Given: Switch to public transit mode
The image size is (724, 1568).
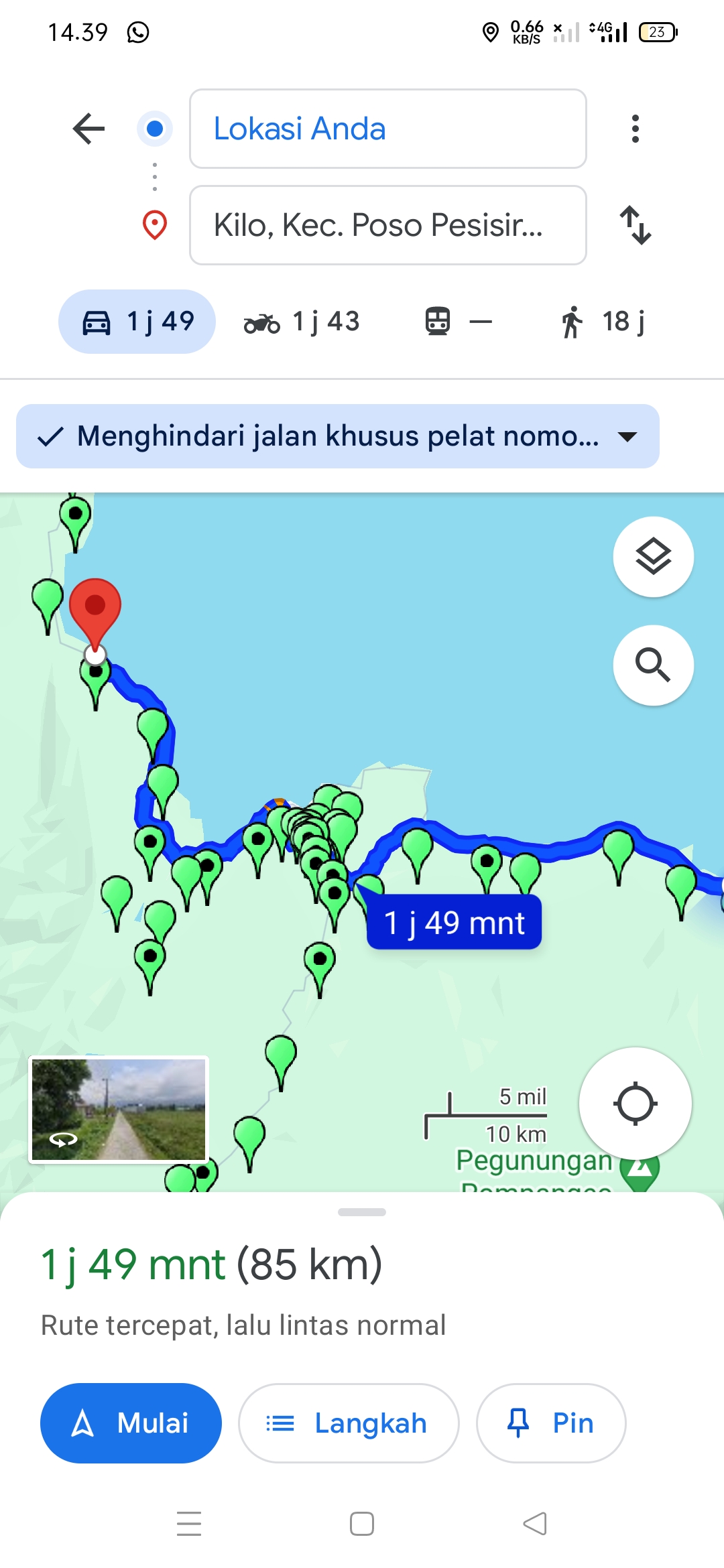Looking at the screenshot, I should [458, 322].
